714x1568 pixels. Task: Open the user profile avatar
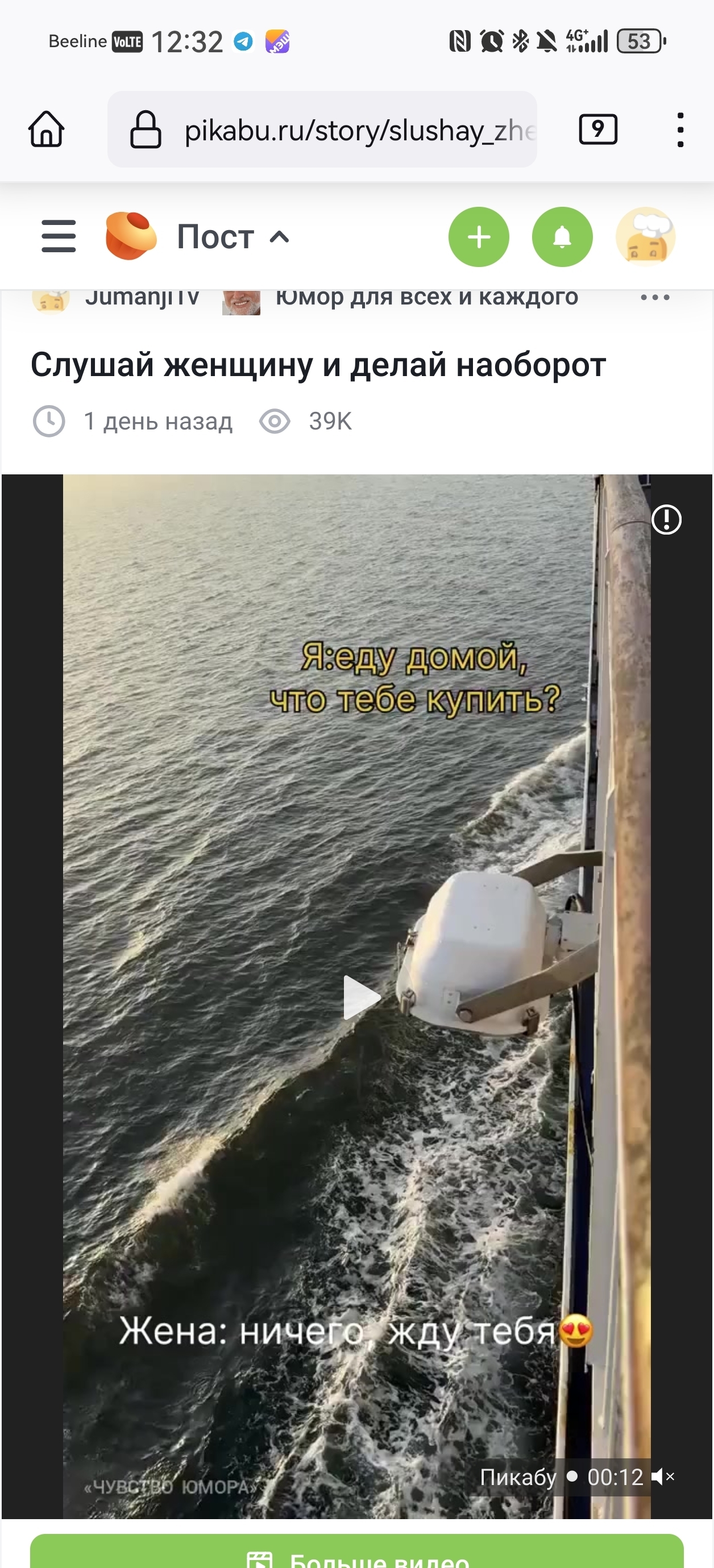click(x=645, y=237)
